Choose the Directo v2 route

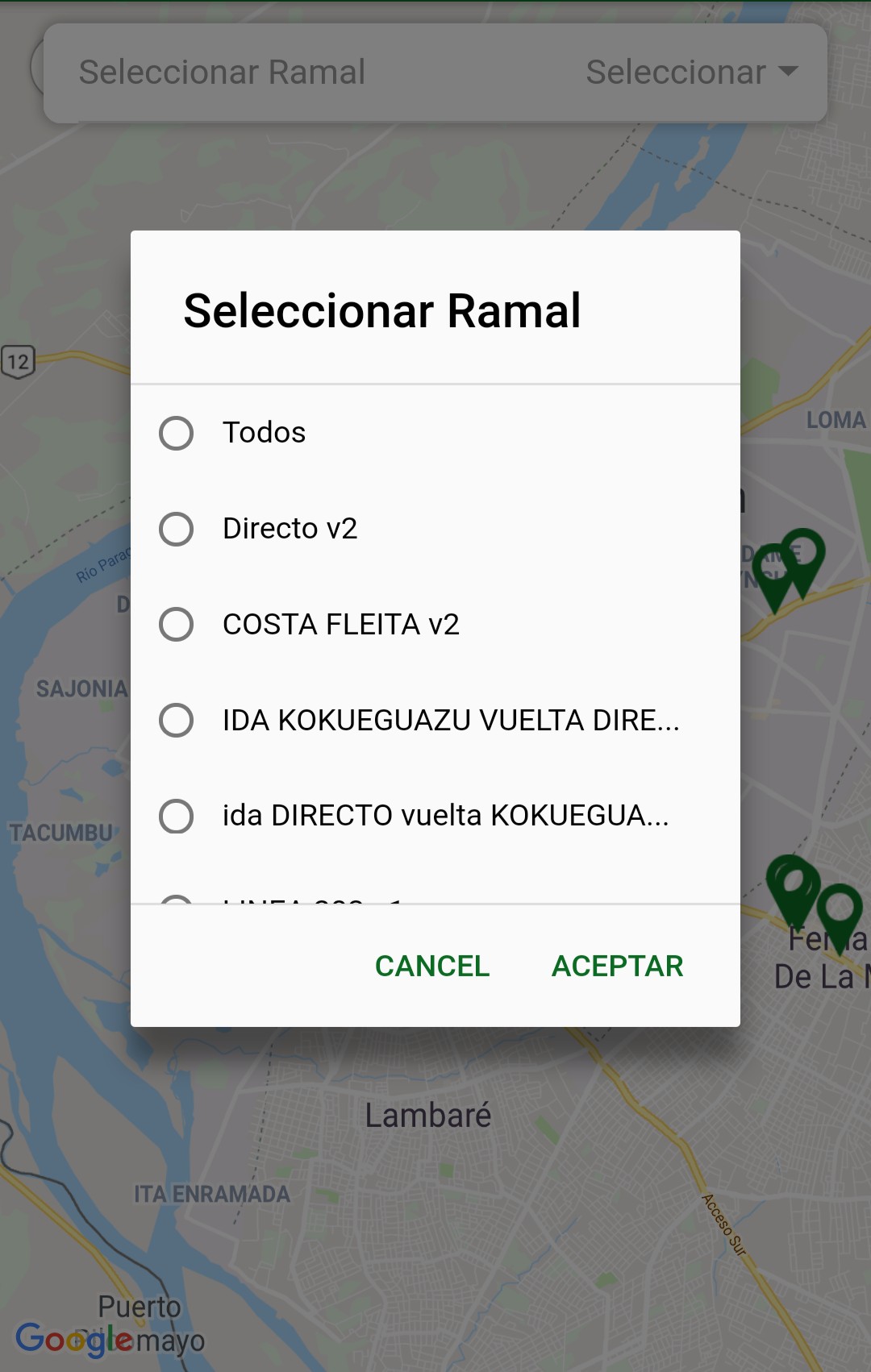point(177,529)
